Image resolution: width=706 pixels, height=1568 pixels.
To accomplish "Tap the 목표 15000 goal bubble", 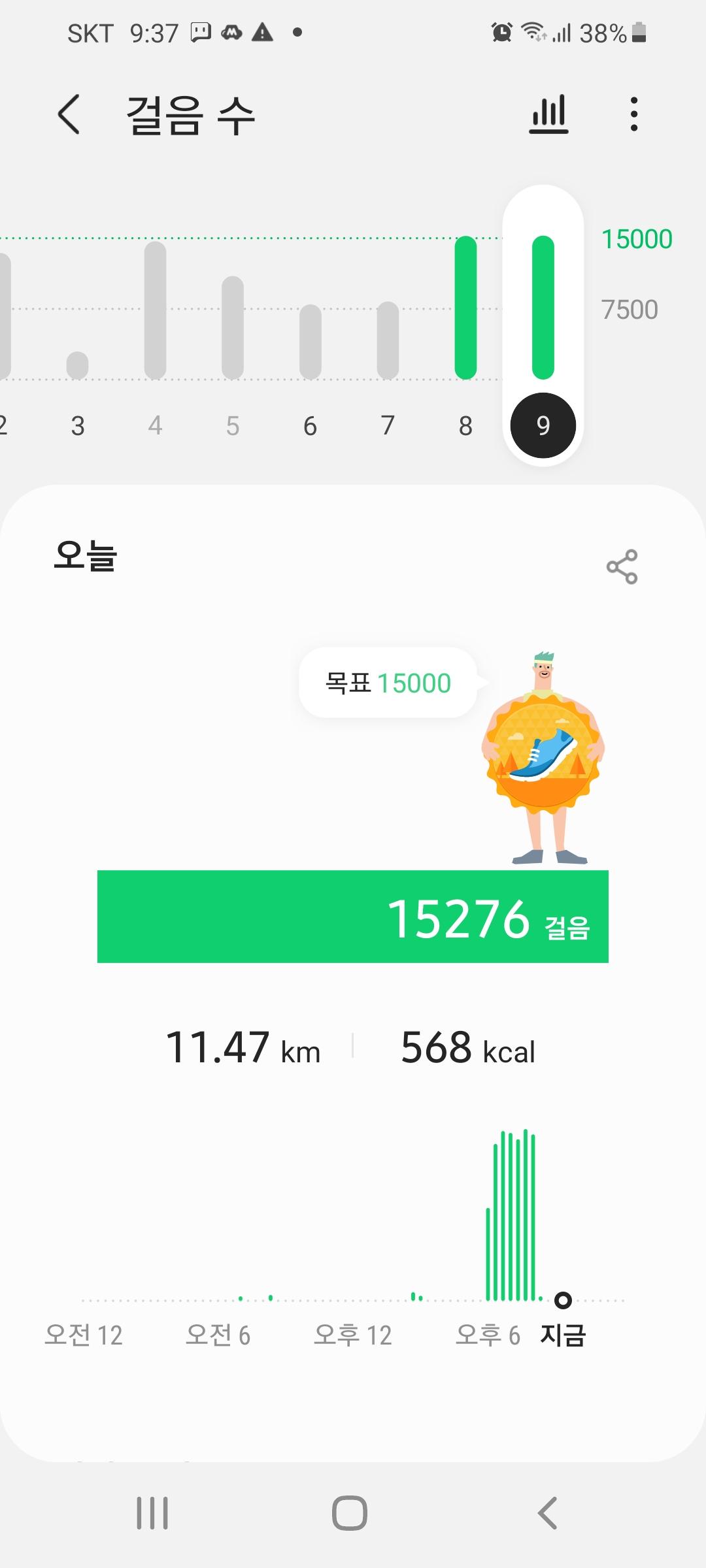I will (x=388, y=683).
